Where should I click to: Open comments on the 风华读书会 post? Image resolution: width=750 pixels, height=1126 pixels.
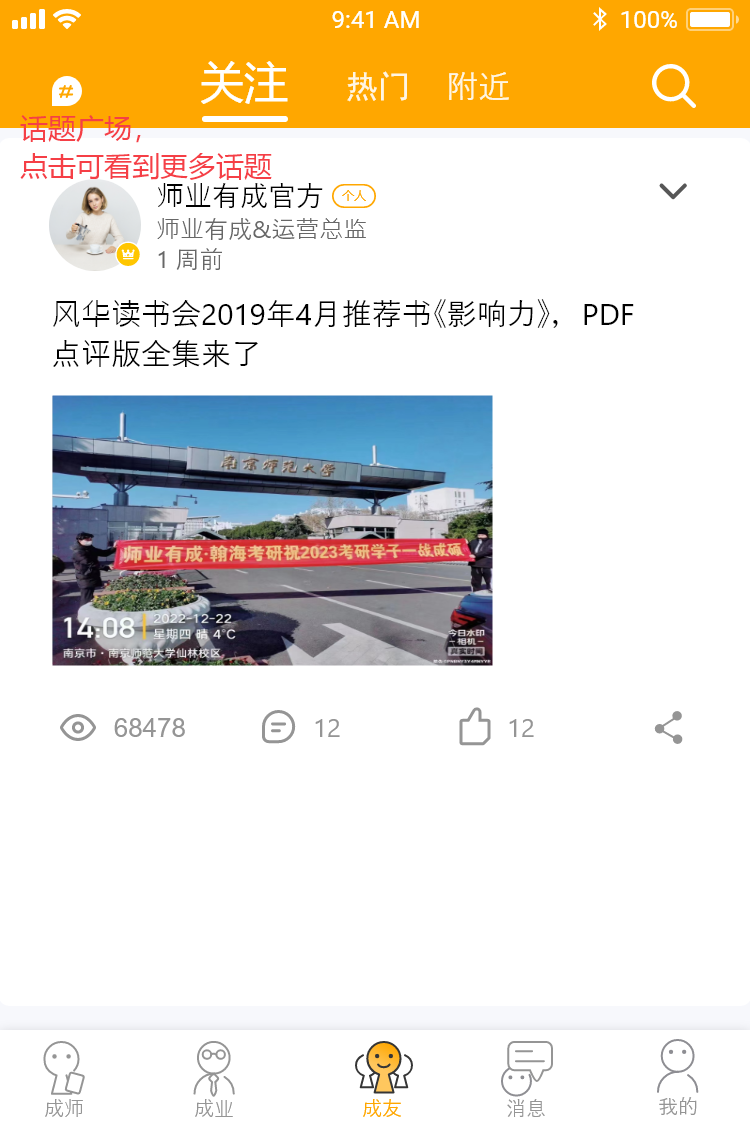click(279, 727)
